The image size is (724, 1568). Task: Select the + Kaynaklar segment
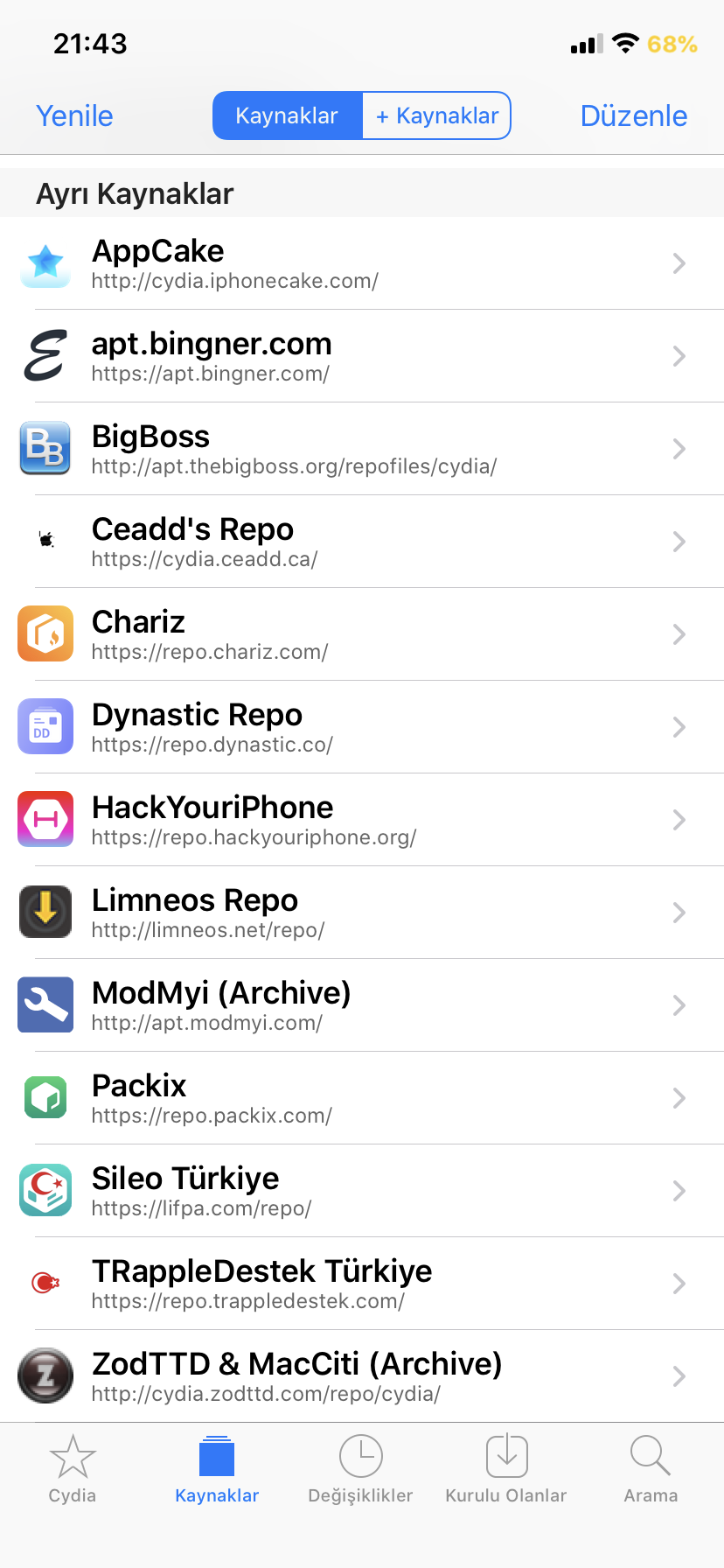tap(436, 115)
